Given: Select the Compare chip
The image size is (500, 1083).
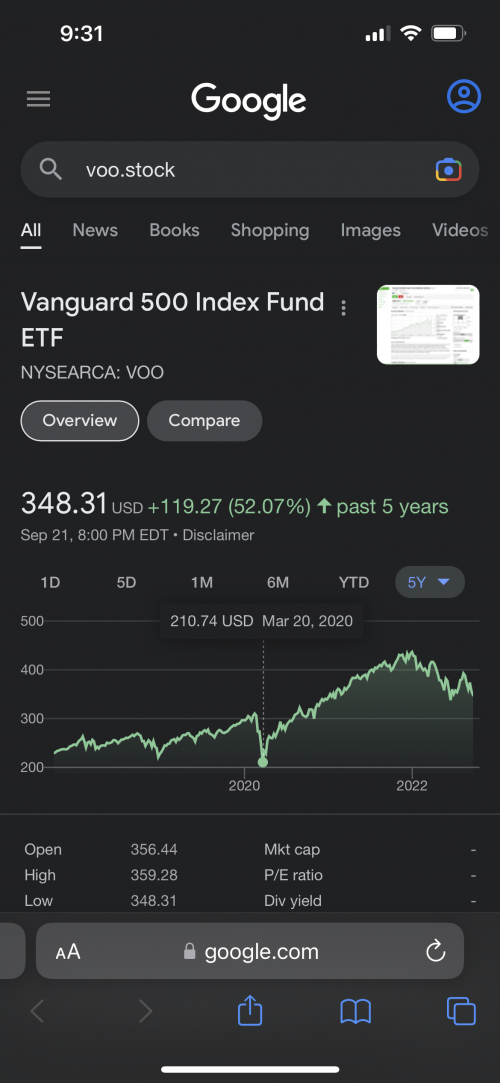Looking at the screenshot, I should point(204,421).
